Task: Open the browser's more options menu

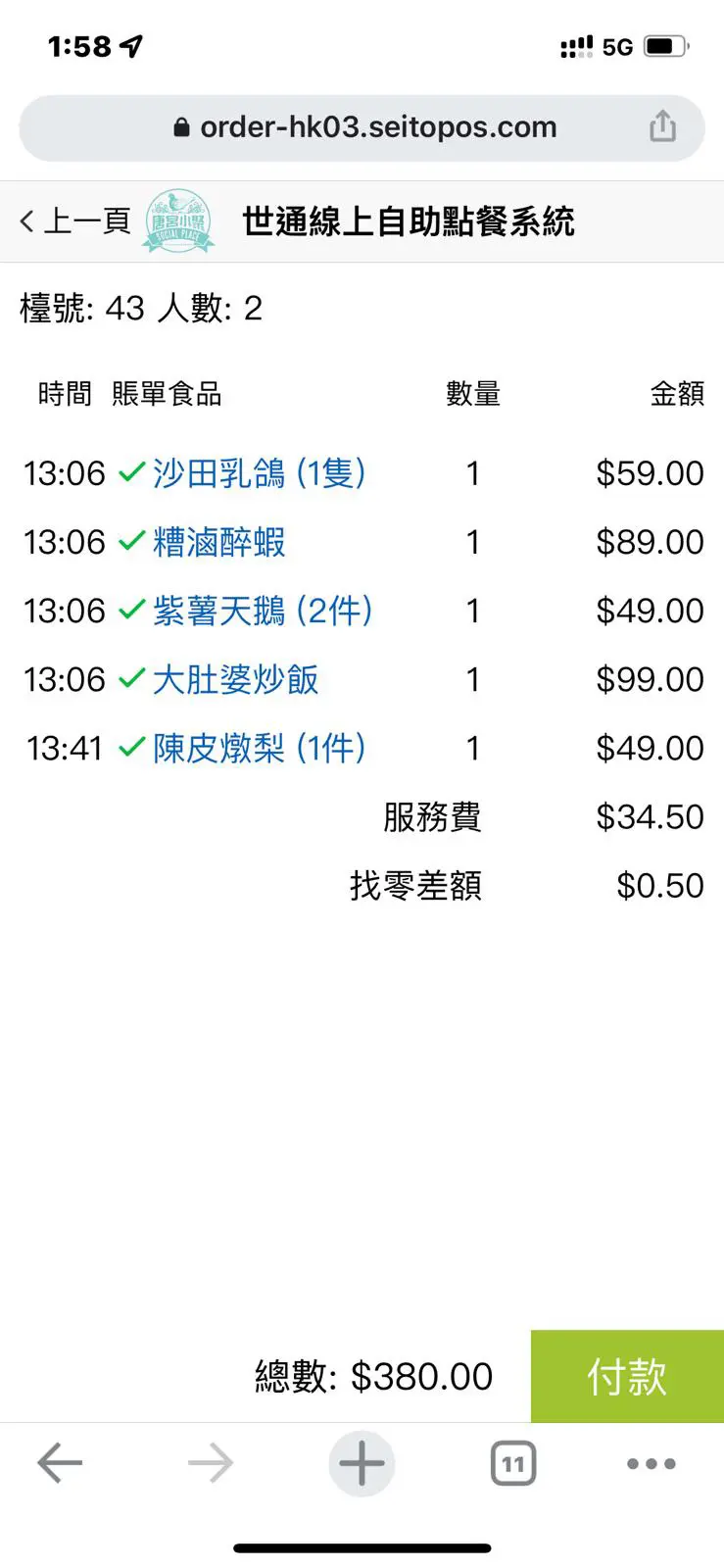Action: (652, 1464)
